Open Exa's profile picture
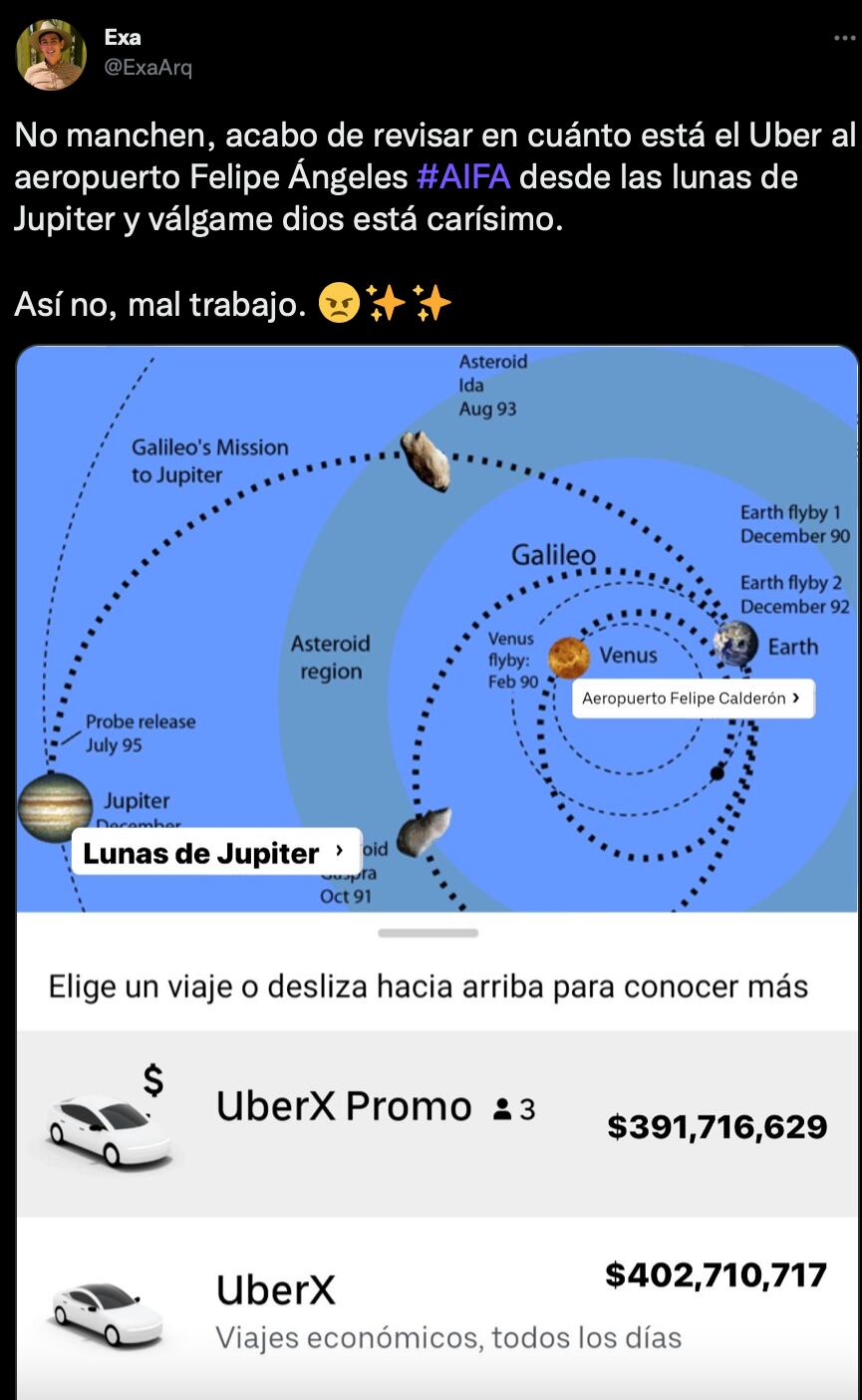 click(x=51, y=55)
